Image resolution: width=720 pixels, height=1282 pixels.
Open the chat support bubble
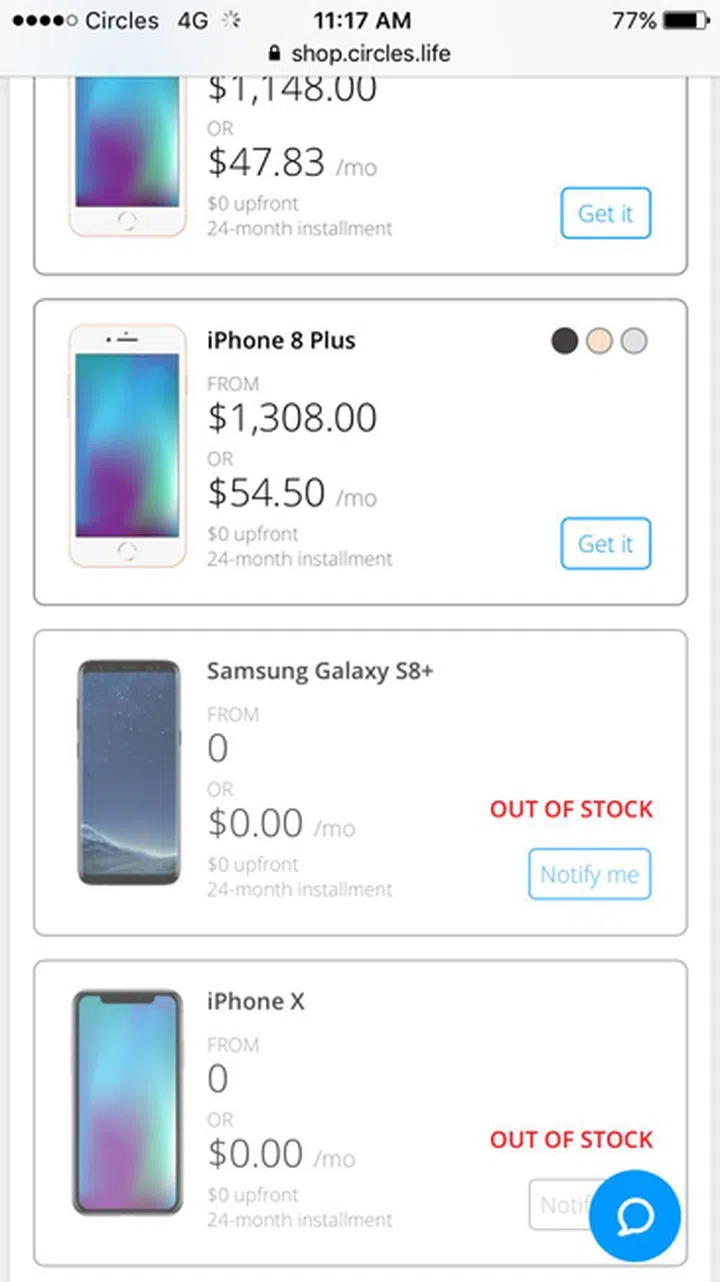point(635,1216)
